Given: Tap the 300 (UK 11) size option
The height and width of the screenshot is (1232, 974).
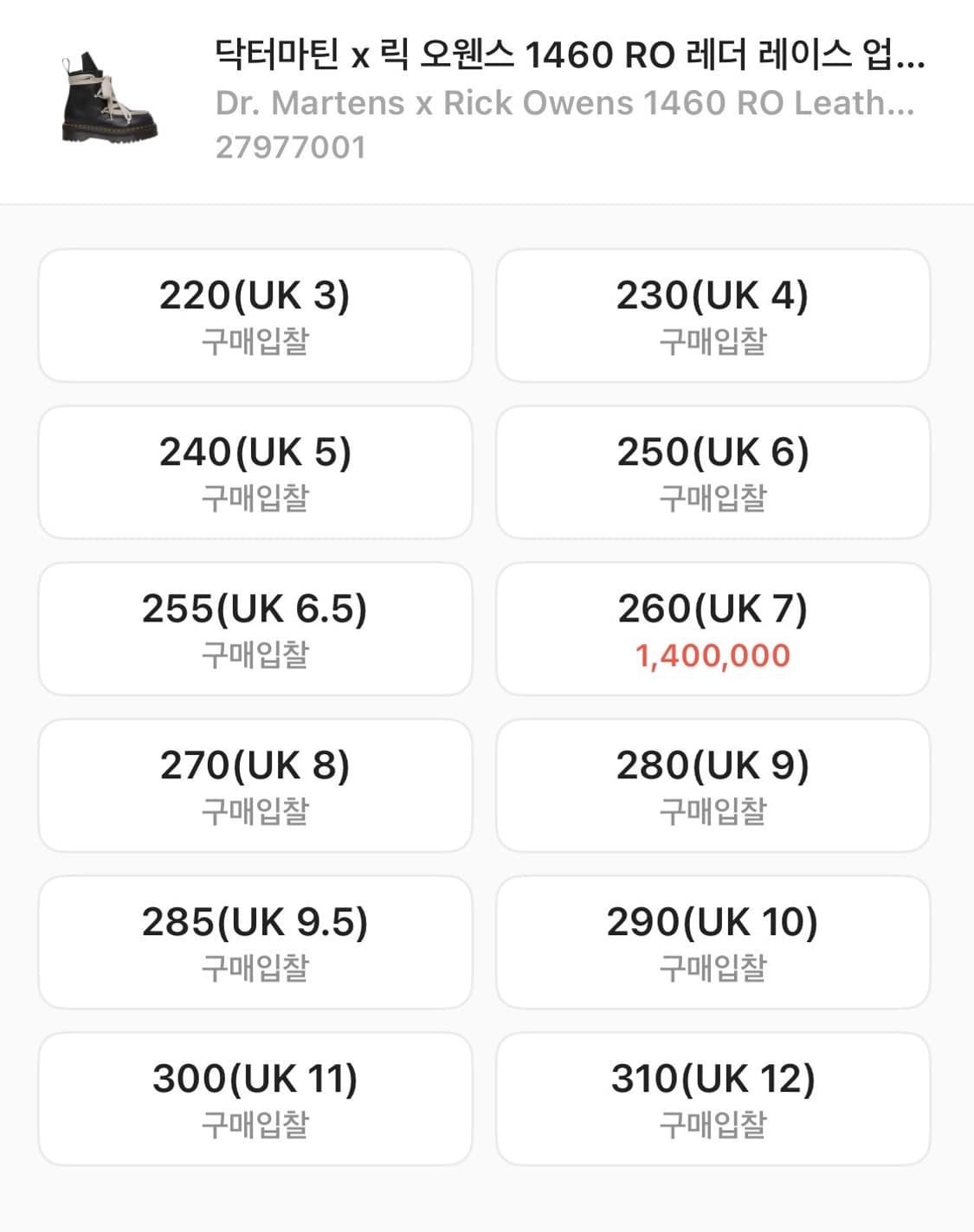Looking at the screenshot, I should pyautogui.click(x=255, y=1099).
